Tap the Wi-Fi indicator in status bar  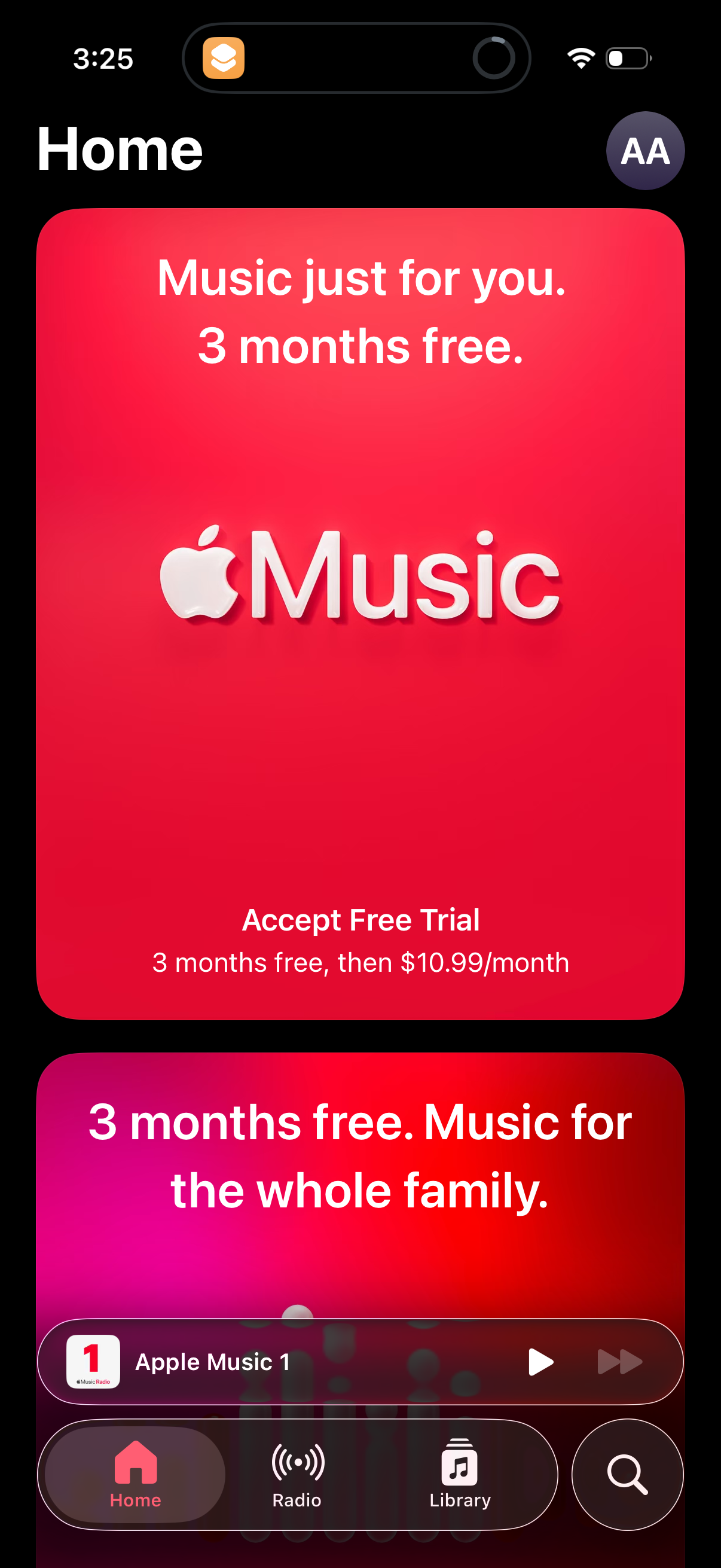click(579, 58)
